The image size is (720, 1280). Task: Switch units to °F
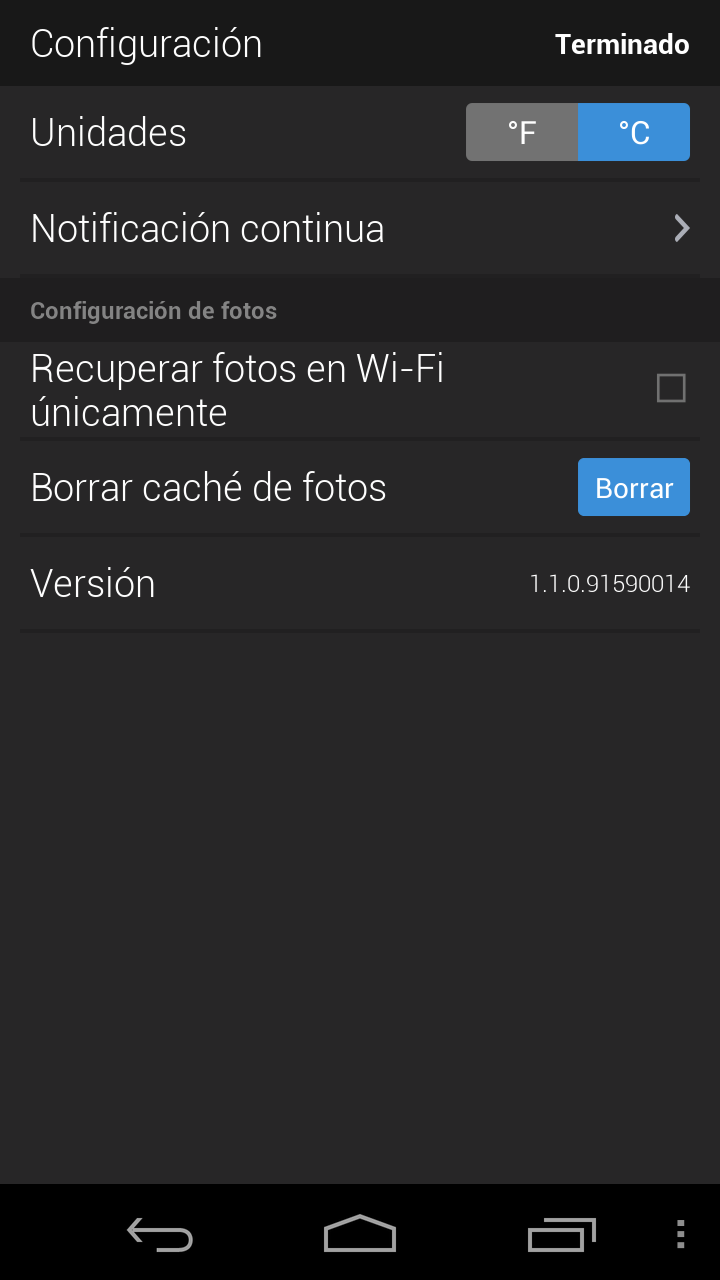tap(522, 132)
